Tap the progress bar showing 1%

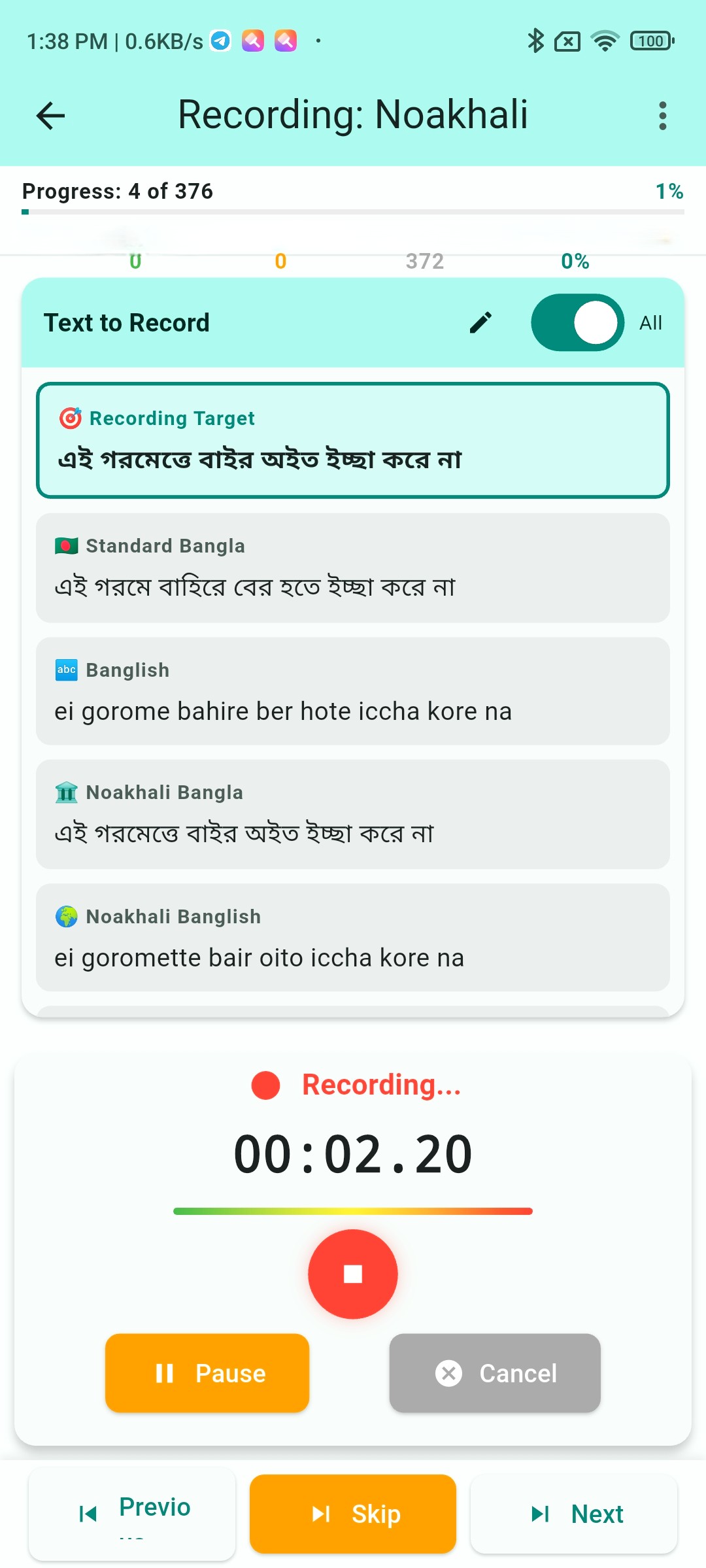(353, 212)
